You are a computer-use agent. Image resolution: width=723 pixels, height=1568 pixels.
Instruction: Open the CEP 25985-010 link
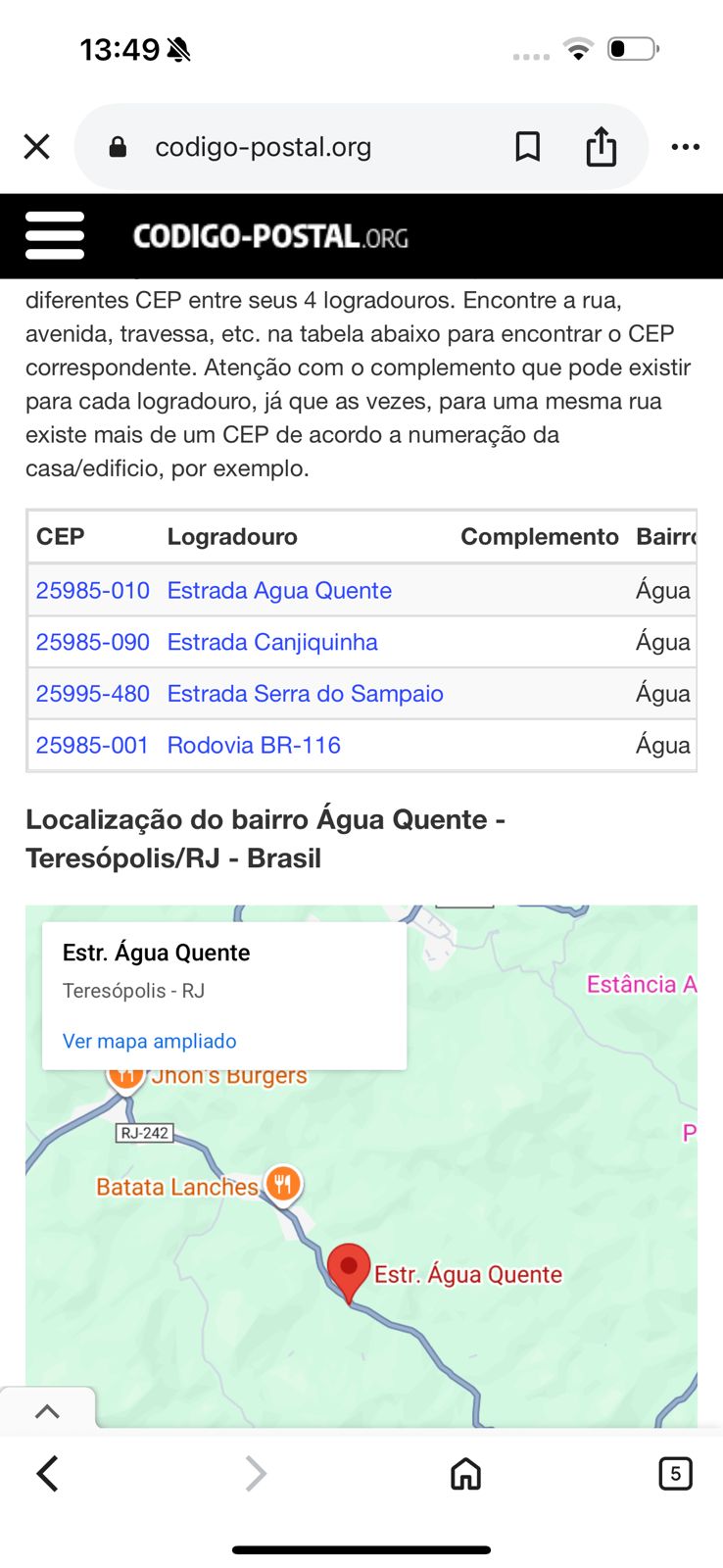92,590
